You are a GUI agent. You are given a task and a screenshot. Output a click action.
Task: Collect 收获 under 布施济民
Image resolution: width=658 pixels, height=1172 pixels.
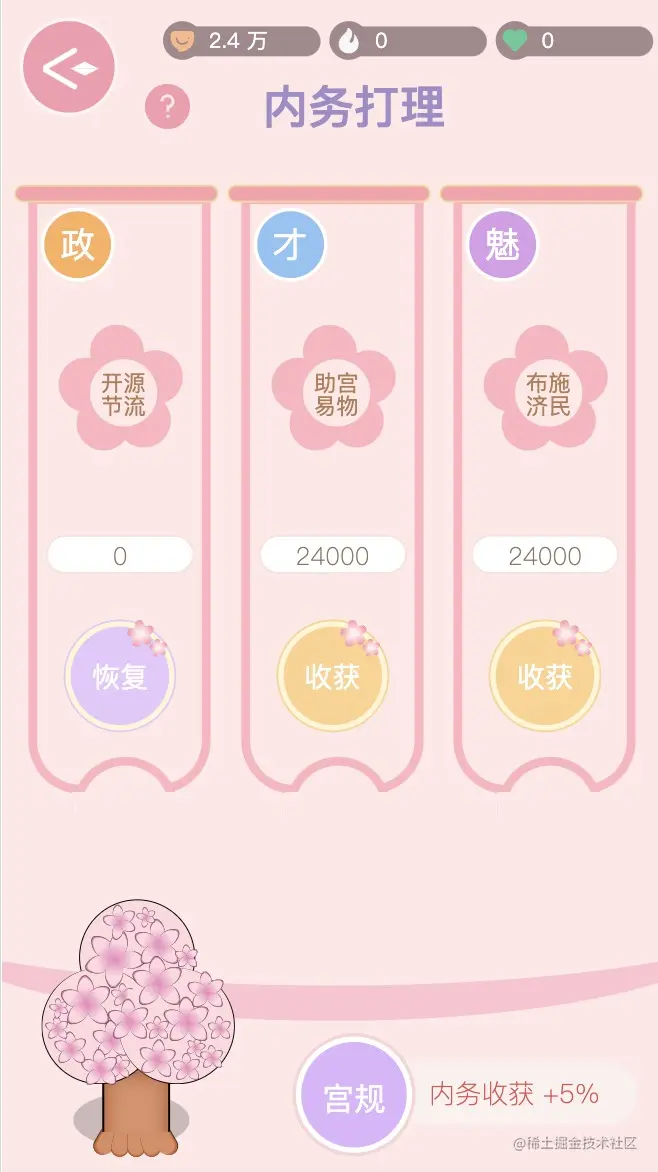point(545,677)
